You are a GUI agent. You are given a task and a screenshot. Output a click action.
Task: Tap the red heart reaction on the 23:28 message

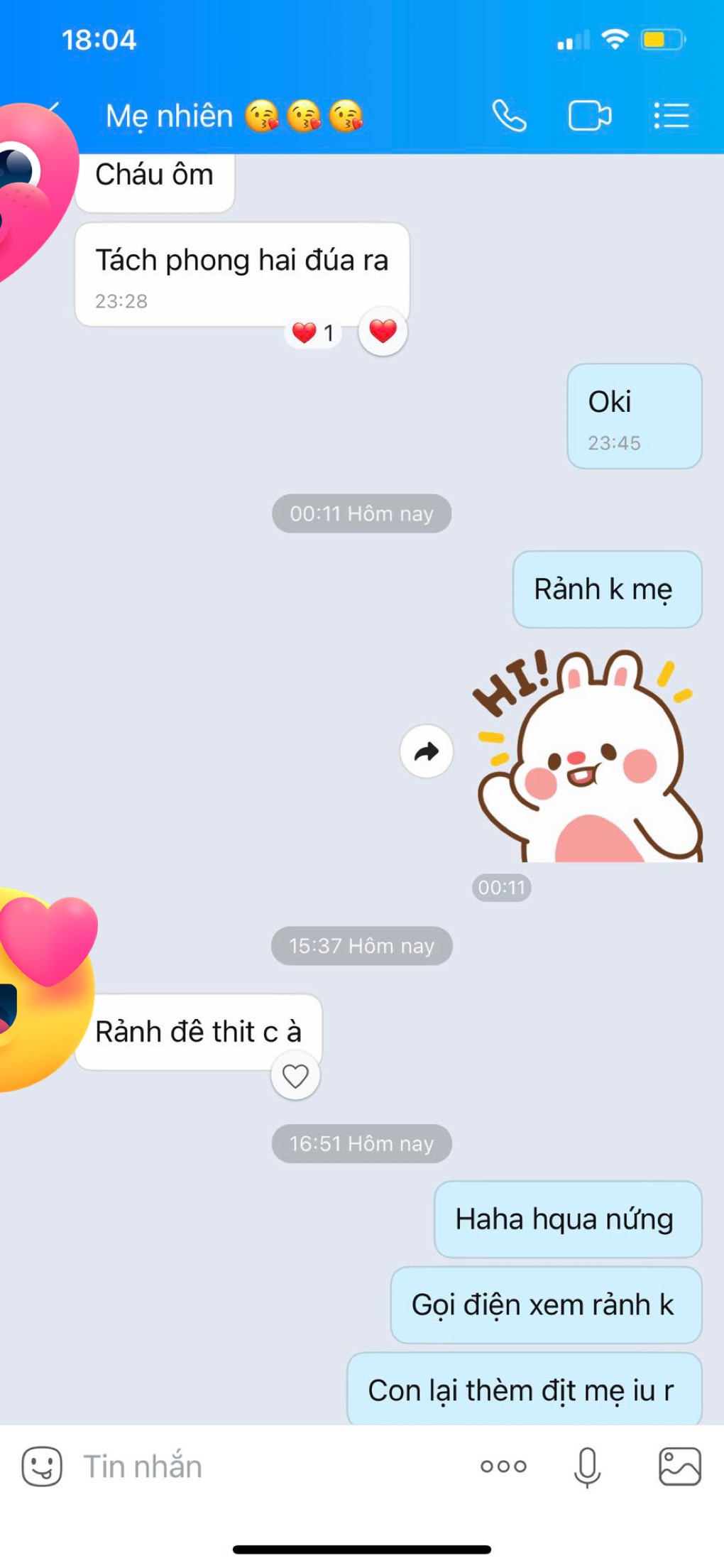[x=383, y=331]
